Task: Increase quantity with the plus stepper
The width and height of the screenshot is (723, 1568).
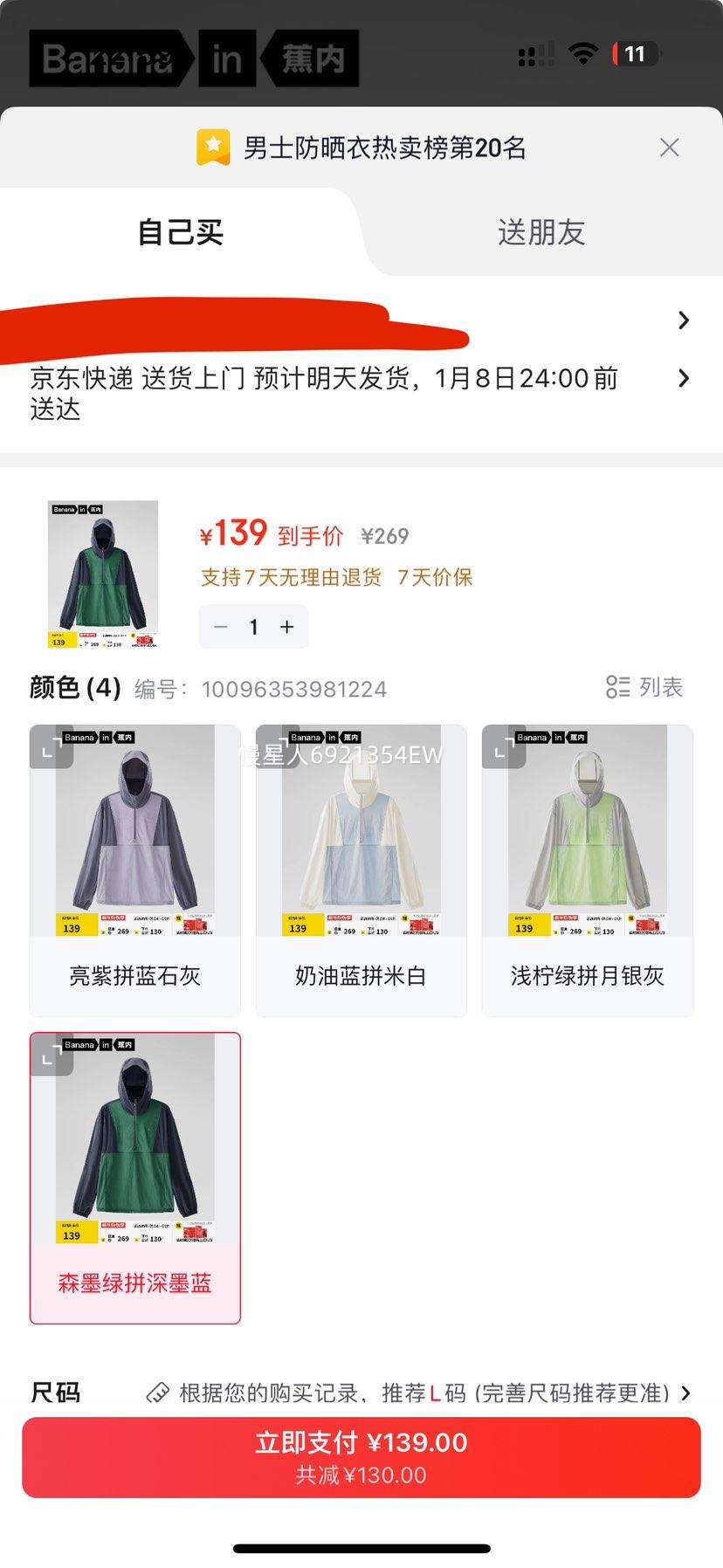Action: point(286,627)
